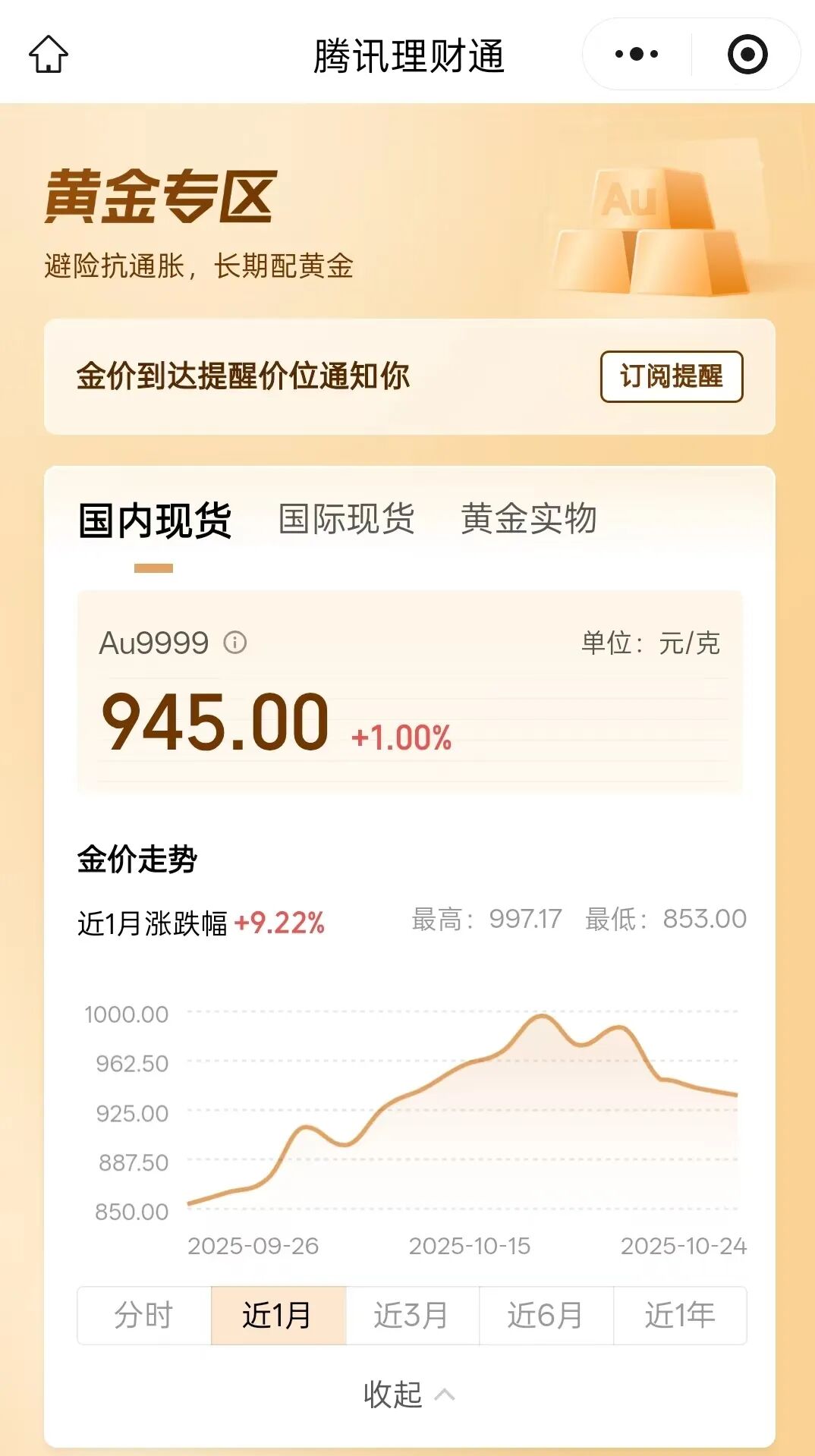Open the 黄金实物 tab
Image resolution: width=815 pixels, height=1456 pixels.
pyautogui.click(x=529, y=519)
